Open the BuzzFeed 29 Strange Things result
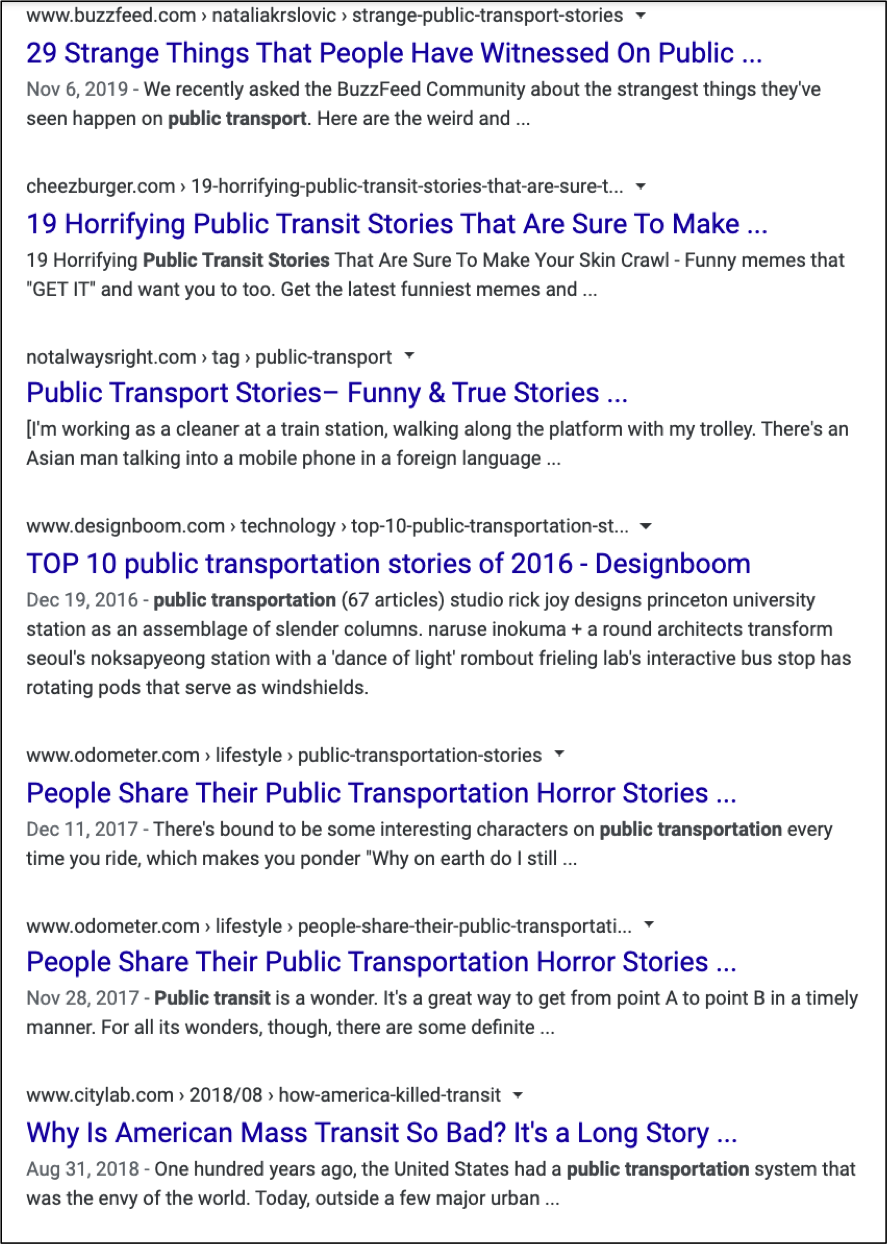 coord(394,52)
